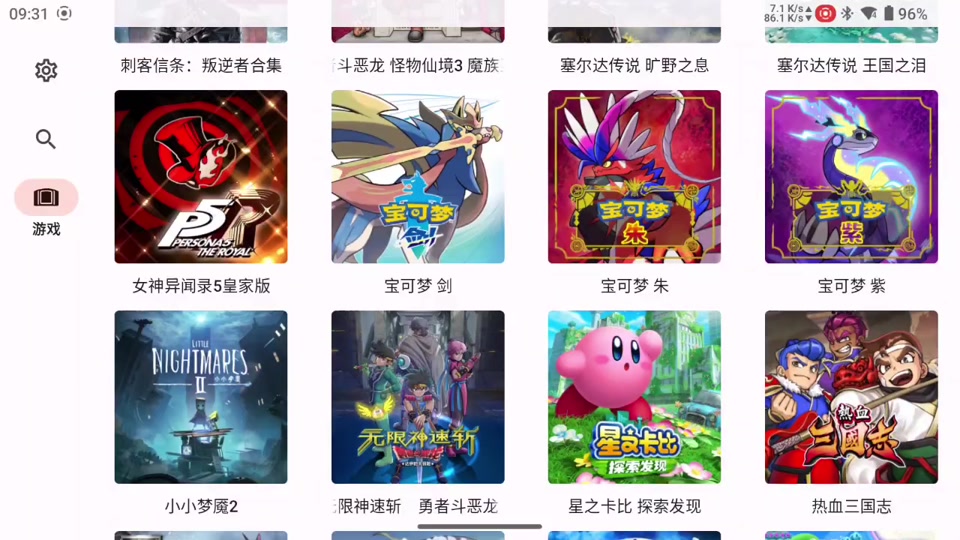Open the settings gear icon
The height and width of the screenshot is (540, 960).
pos(46,71)
